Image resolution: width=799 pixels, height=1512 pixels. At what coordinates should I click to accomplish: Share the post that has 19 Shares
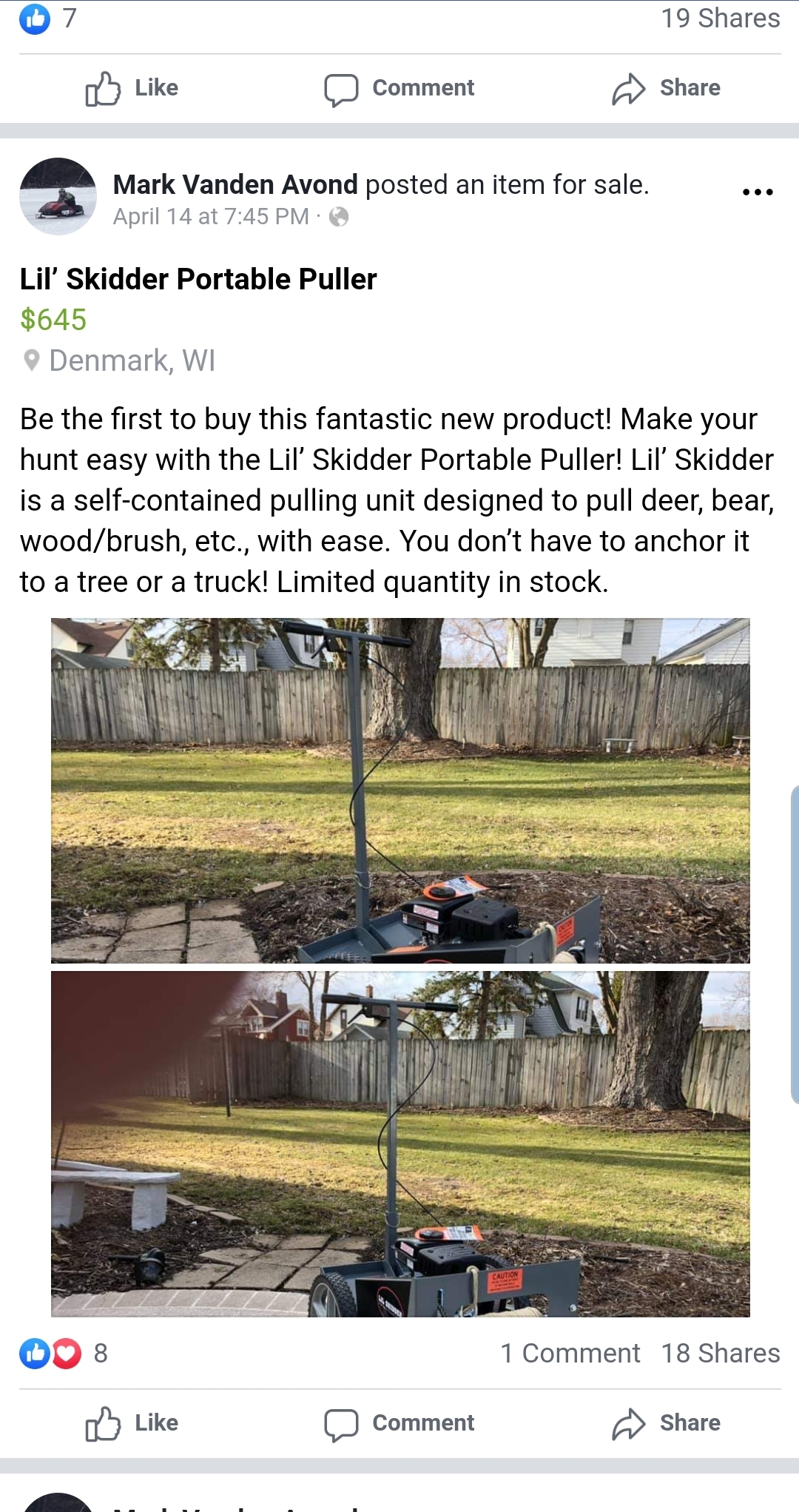click(x=666, y=88)
